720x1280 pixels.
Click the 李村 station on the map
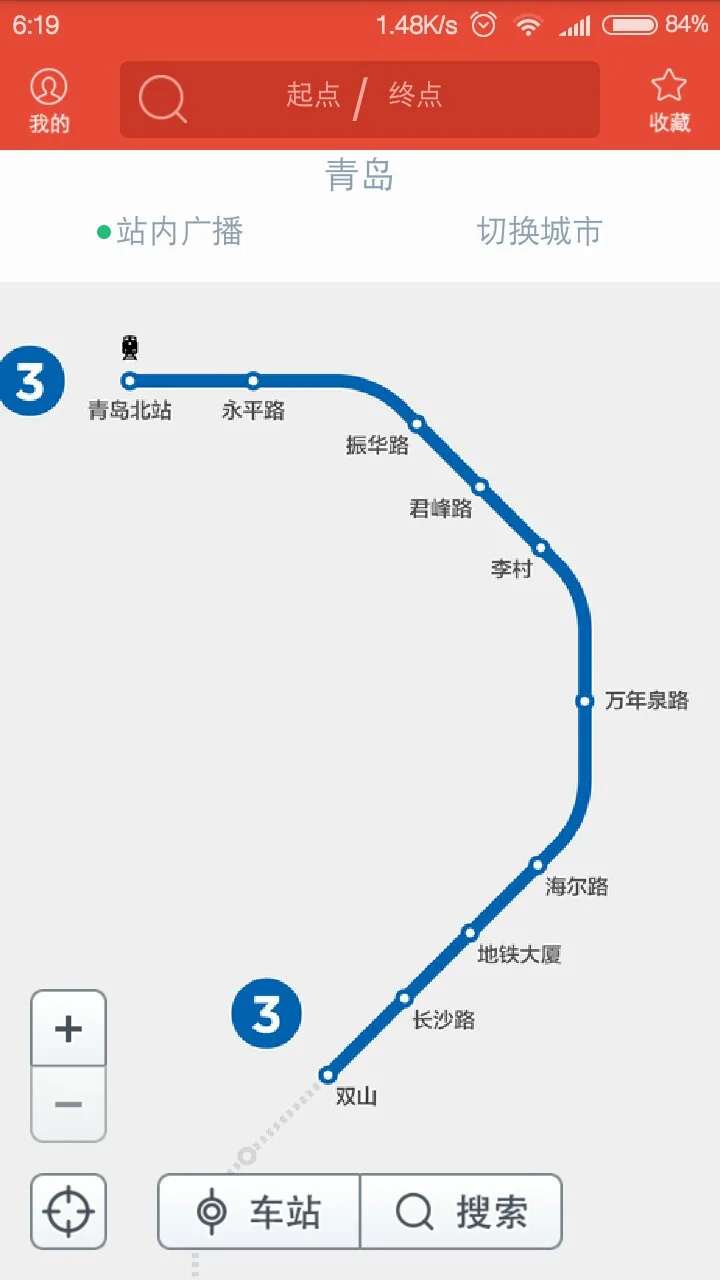tap(541, 546)
